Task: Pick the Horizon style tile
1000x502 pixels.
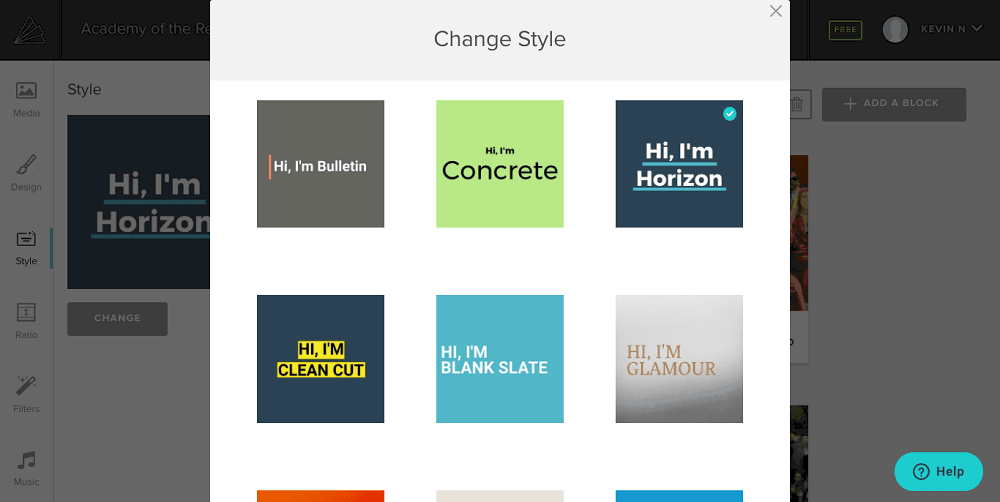Action: point(679,164)
